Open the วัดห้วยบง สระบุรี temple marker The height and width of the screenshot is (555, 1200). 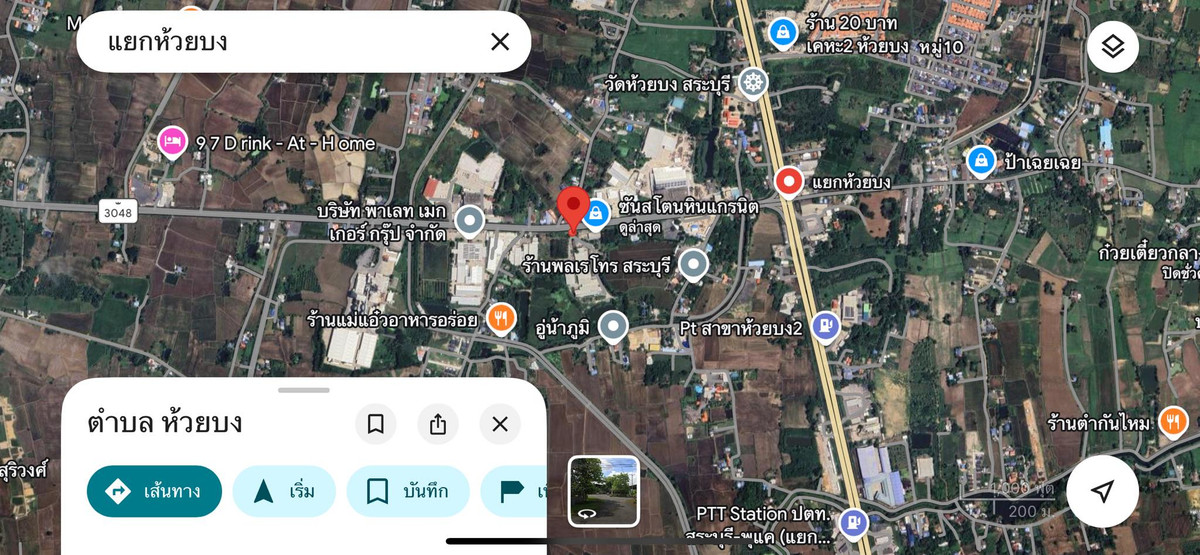click(x=754, y=83)
